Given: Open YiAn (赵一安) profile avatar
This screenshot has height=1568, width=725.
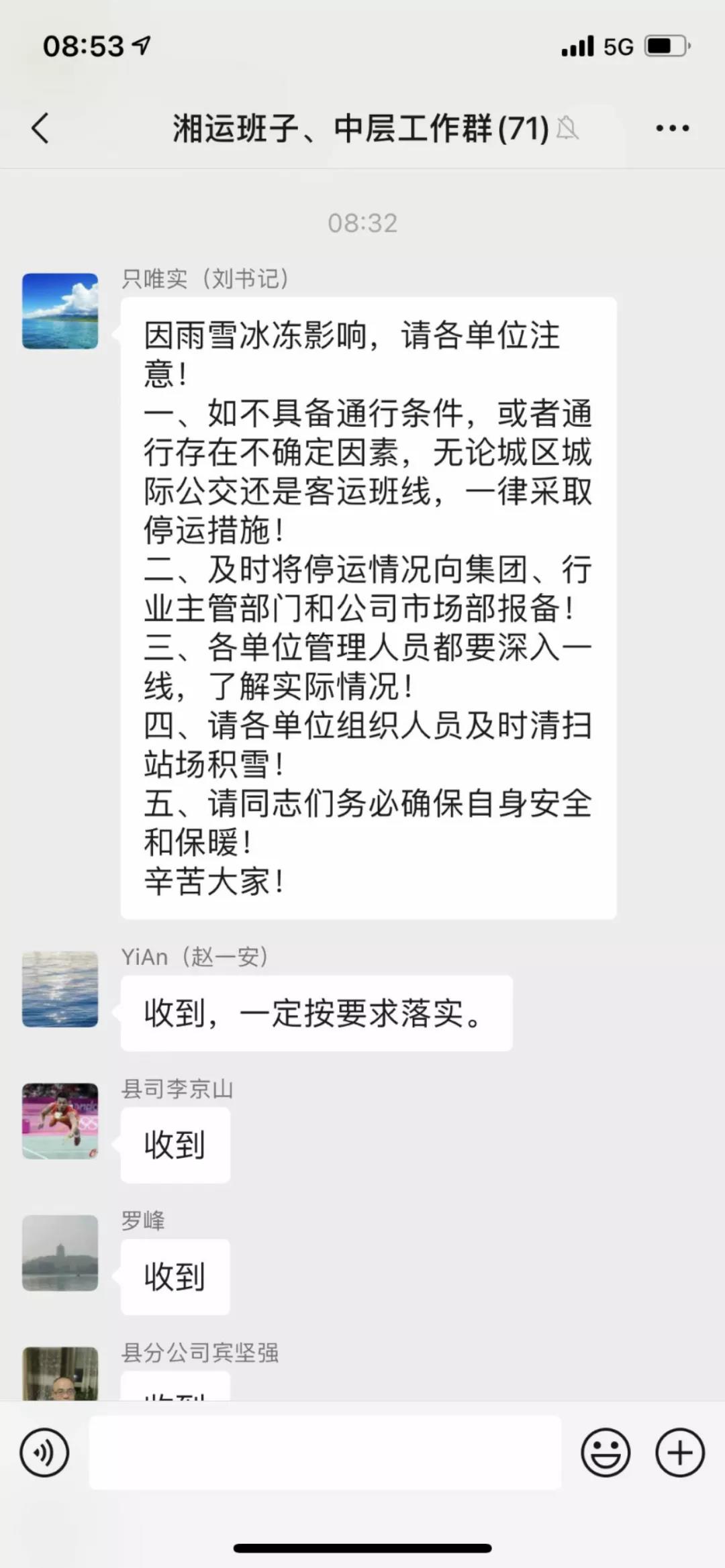Looking at the screenshot, I should pyautogui.click(x=60, y=989).
